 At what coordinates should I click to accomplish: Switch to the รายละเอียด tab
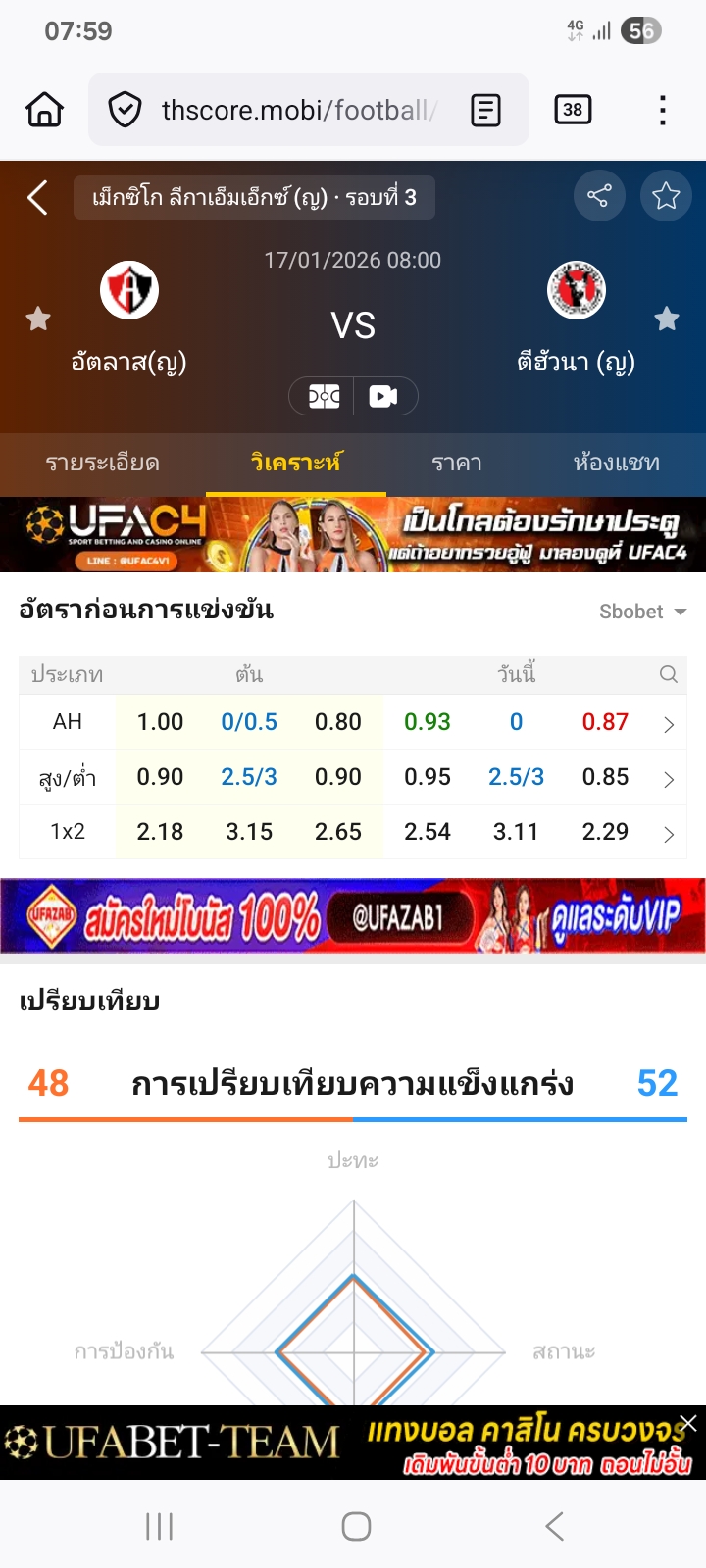[x=102, y=463]
